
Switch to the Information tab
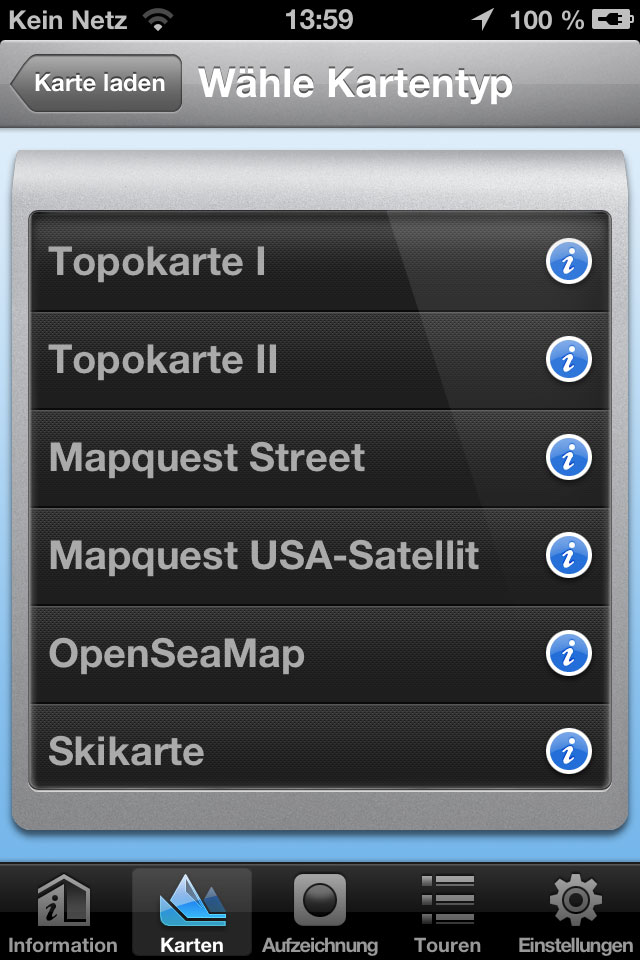pos(63,913)
